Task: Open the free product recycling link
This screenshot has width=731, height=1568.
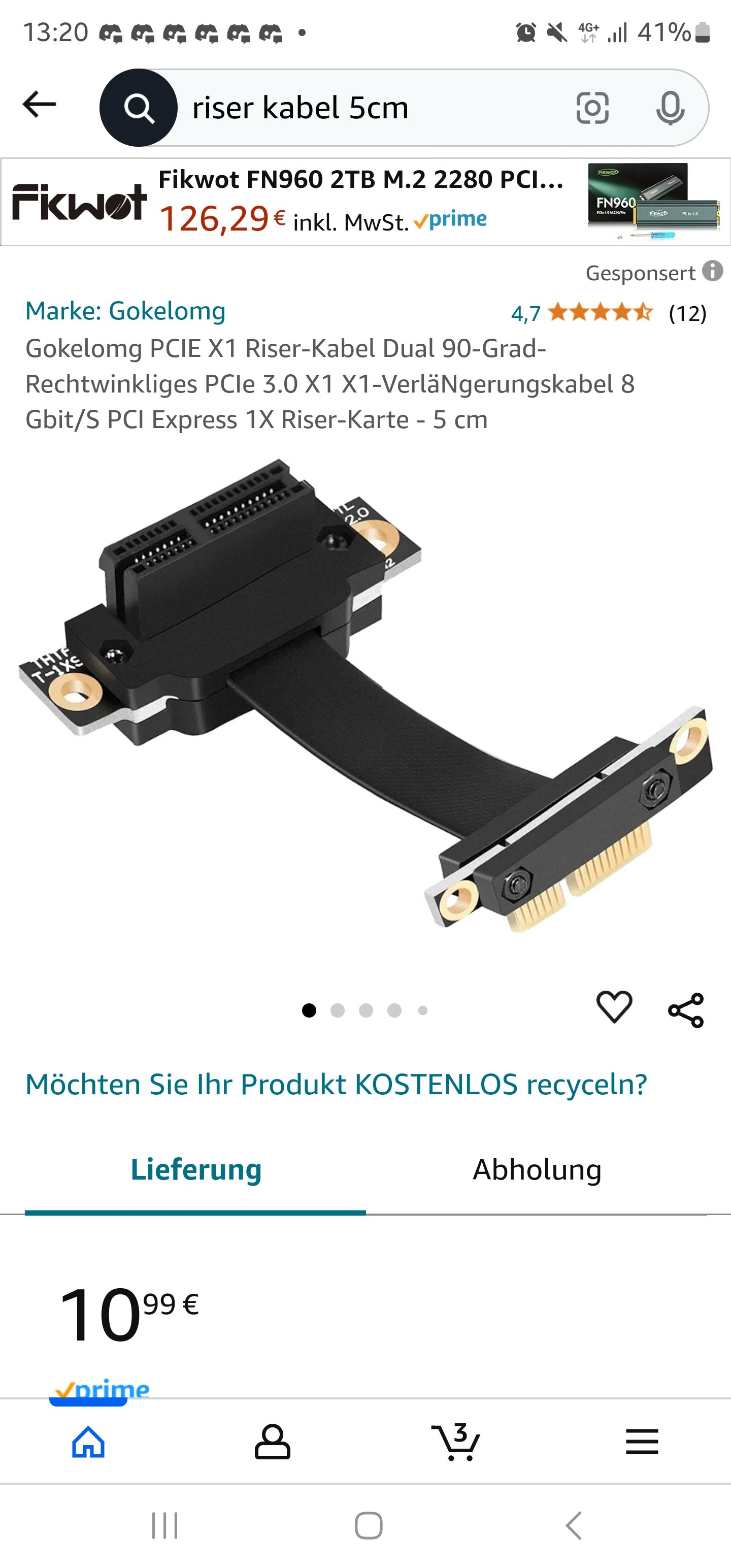Action: coord(336,1084)
